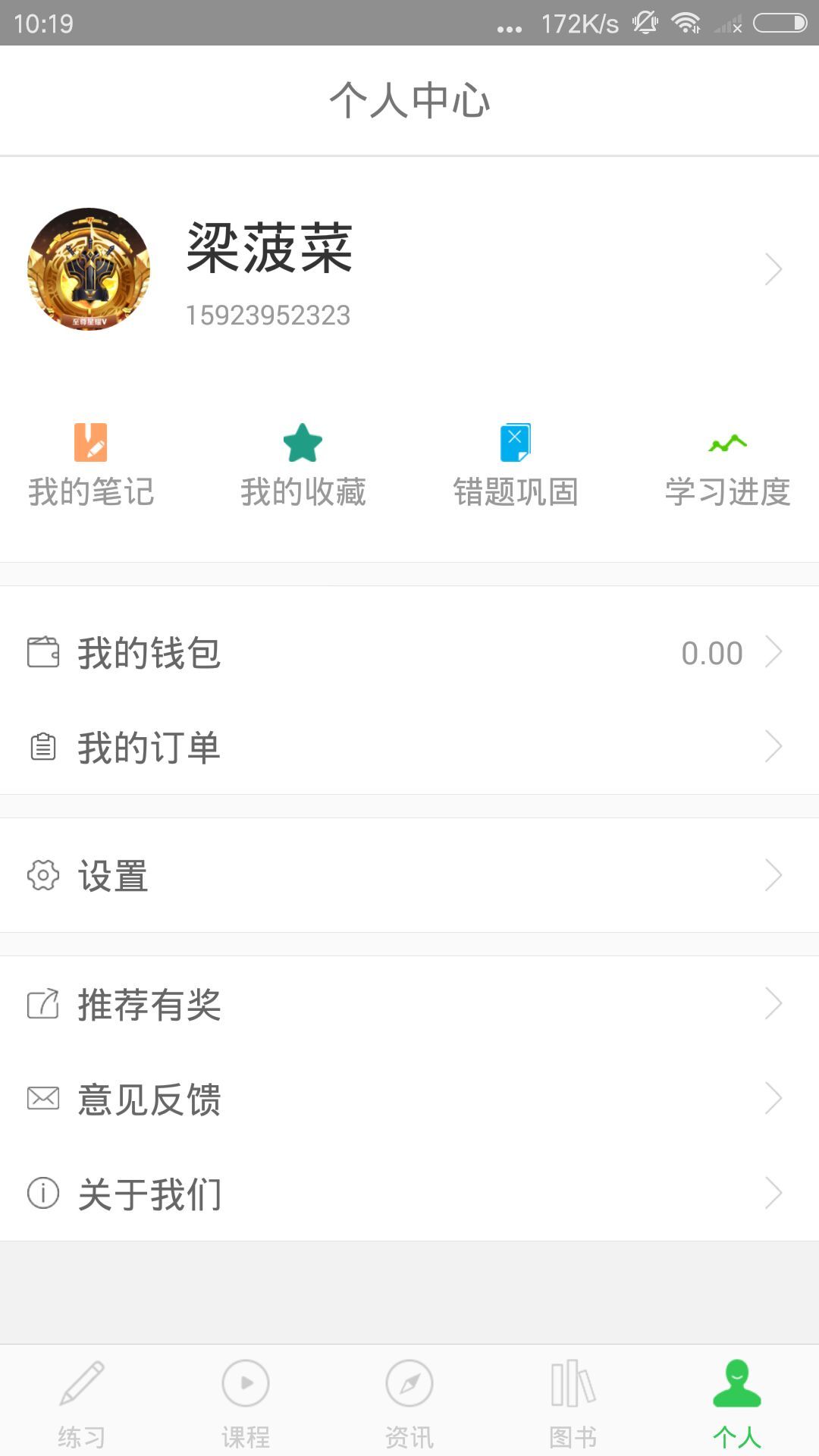Click the wallet icon beside 我的钱包
The image size is (819, 1456).
tap(44, 652)
